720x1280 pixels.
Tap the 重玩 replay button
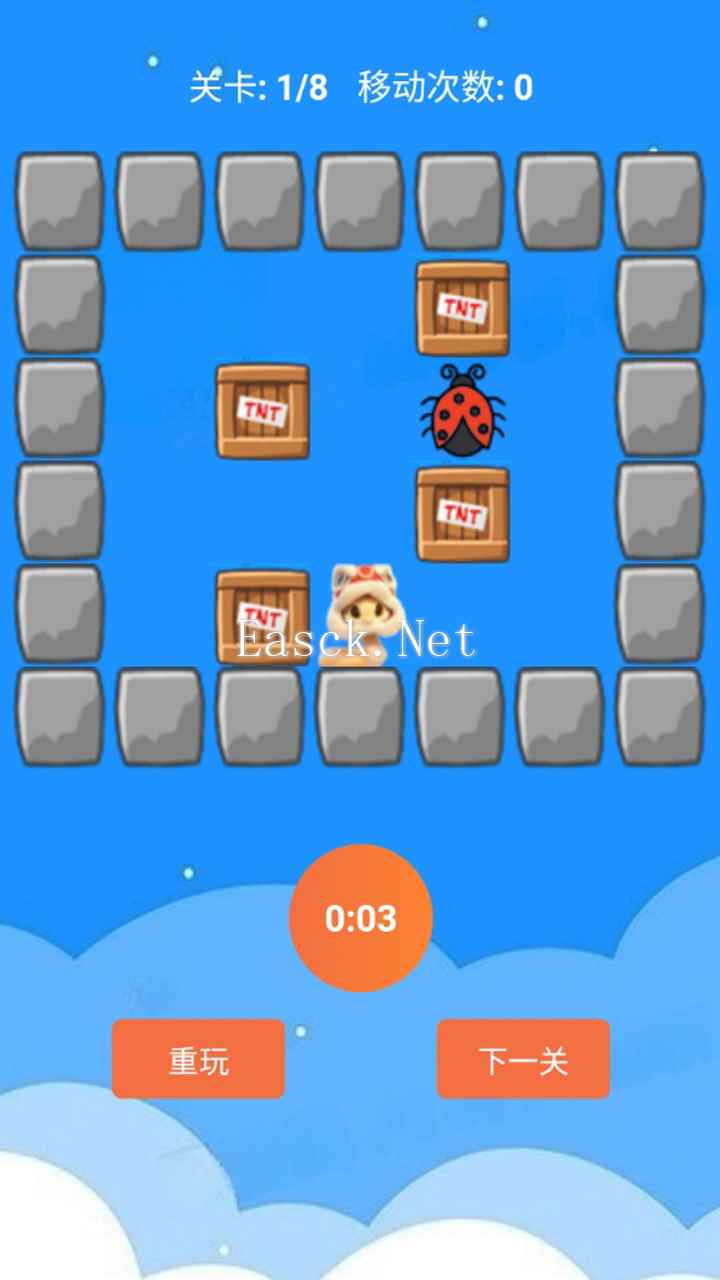coord(198,1060)
